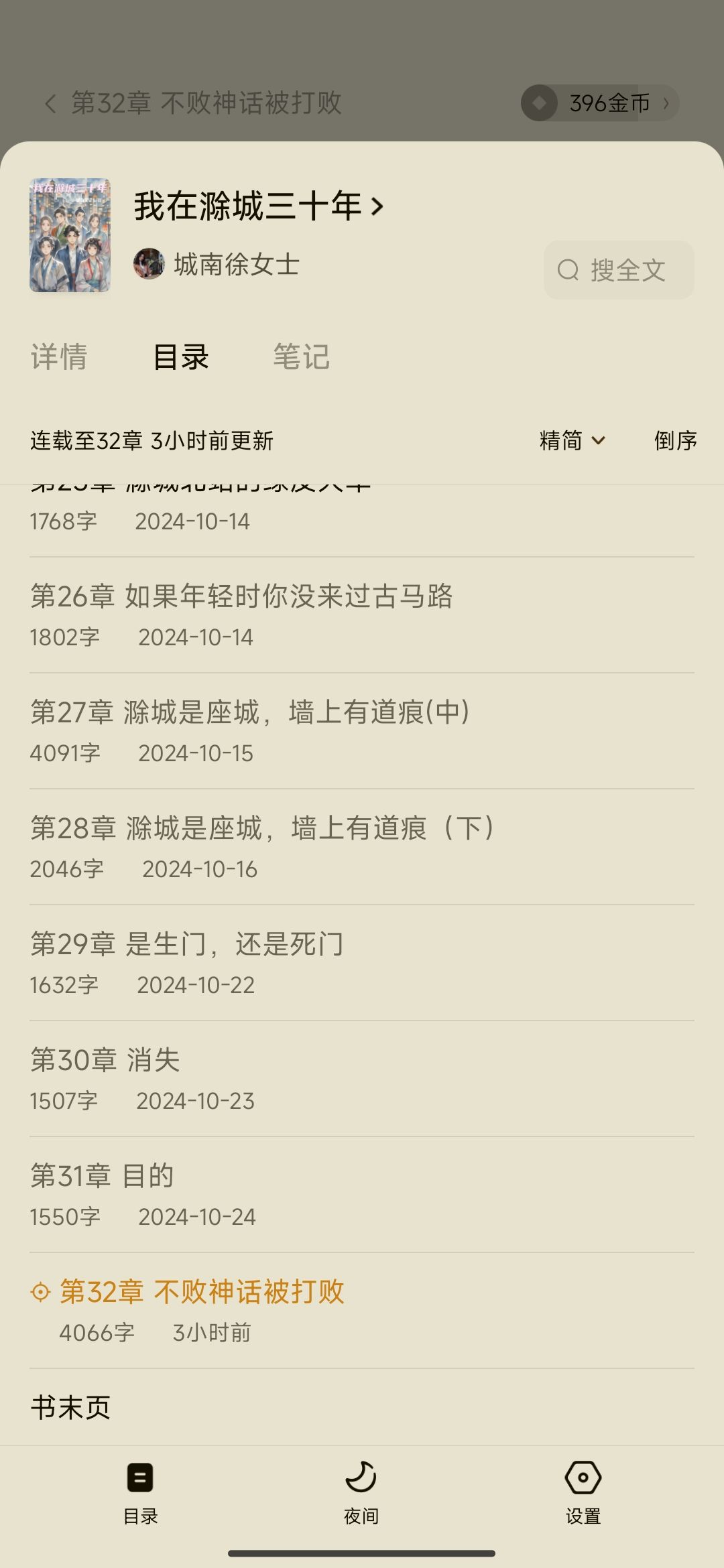This screenshot has height=1568, width=724.
Task: Jump to 书末页
Action: pos(70,1407)
